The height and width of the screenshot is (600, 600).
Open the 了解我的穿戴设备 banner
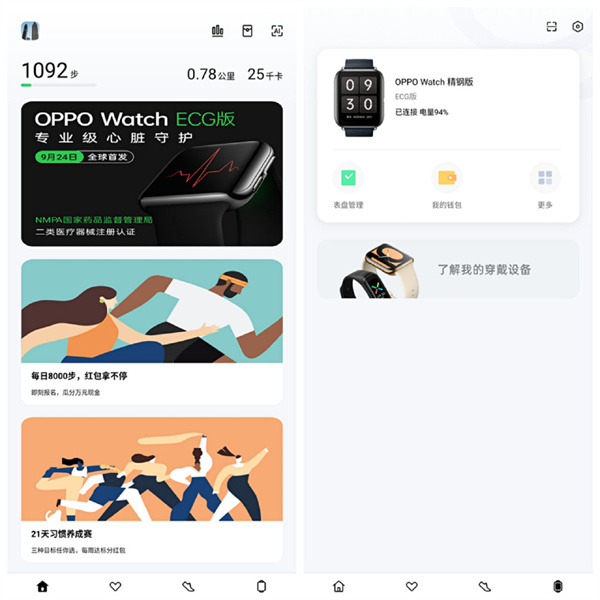[x=447, y=269]
